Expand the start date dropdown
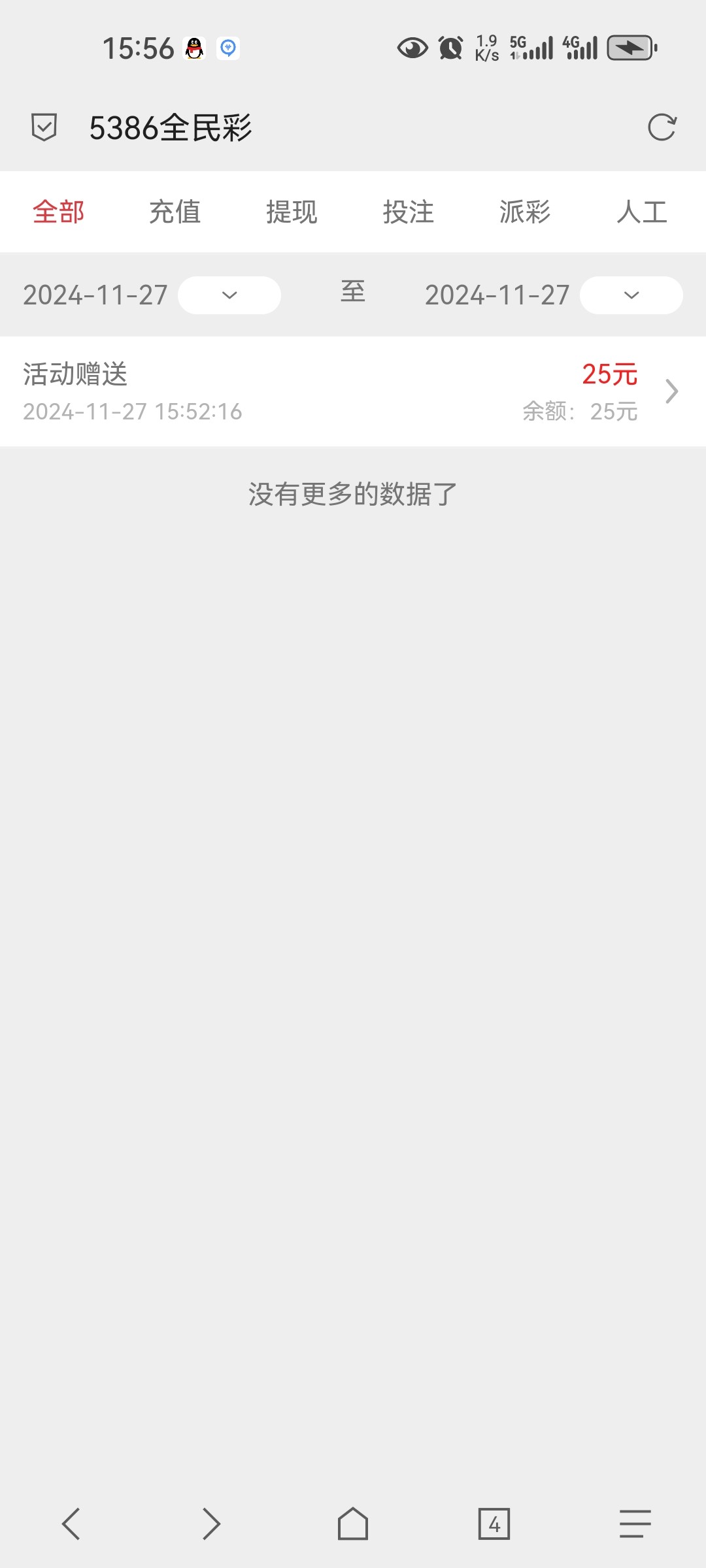This screenshot has width=706, height=1568. coord(229,295)
